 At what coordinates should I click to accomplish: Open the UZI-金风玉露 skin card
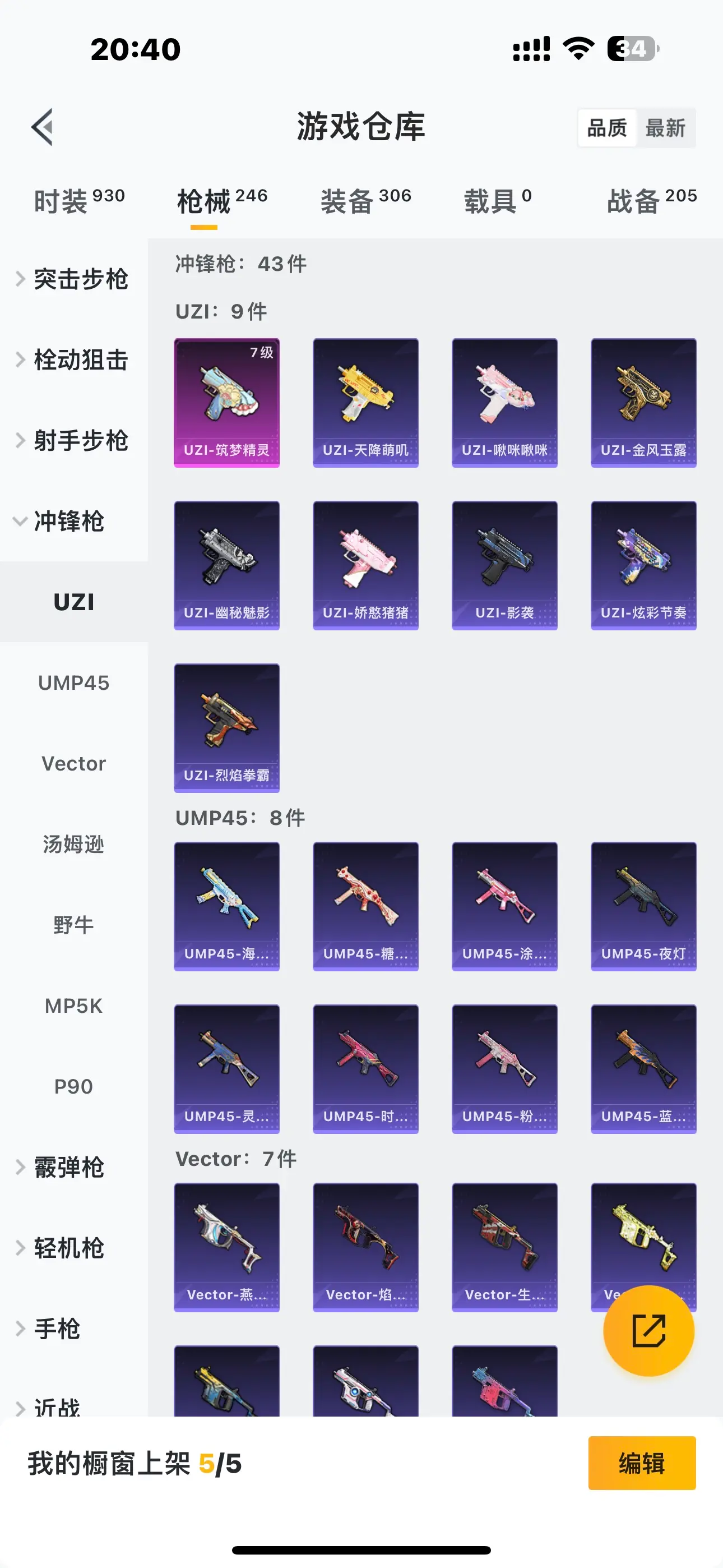(643, 402)
